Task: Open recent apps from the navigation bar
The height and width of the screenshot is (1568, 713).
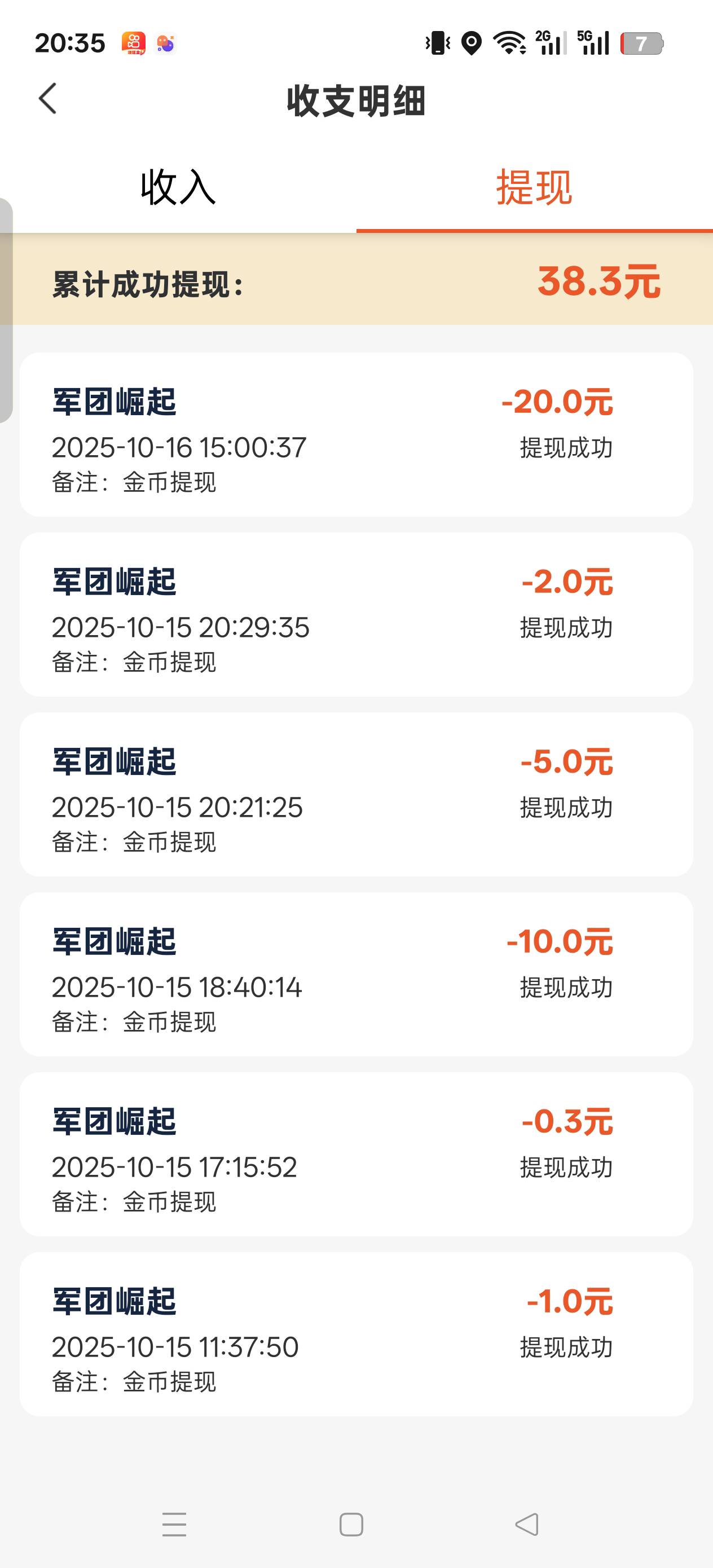Action: (x=174, y=1524)
